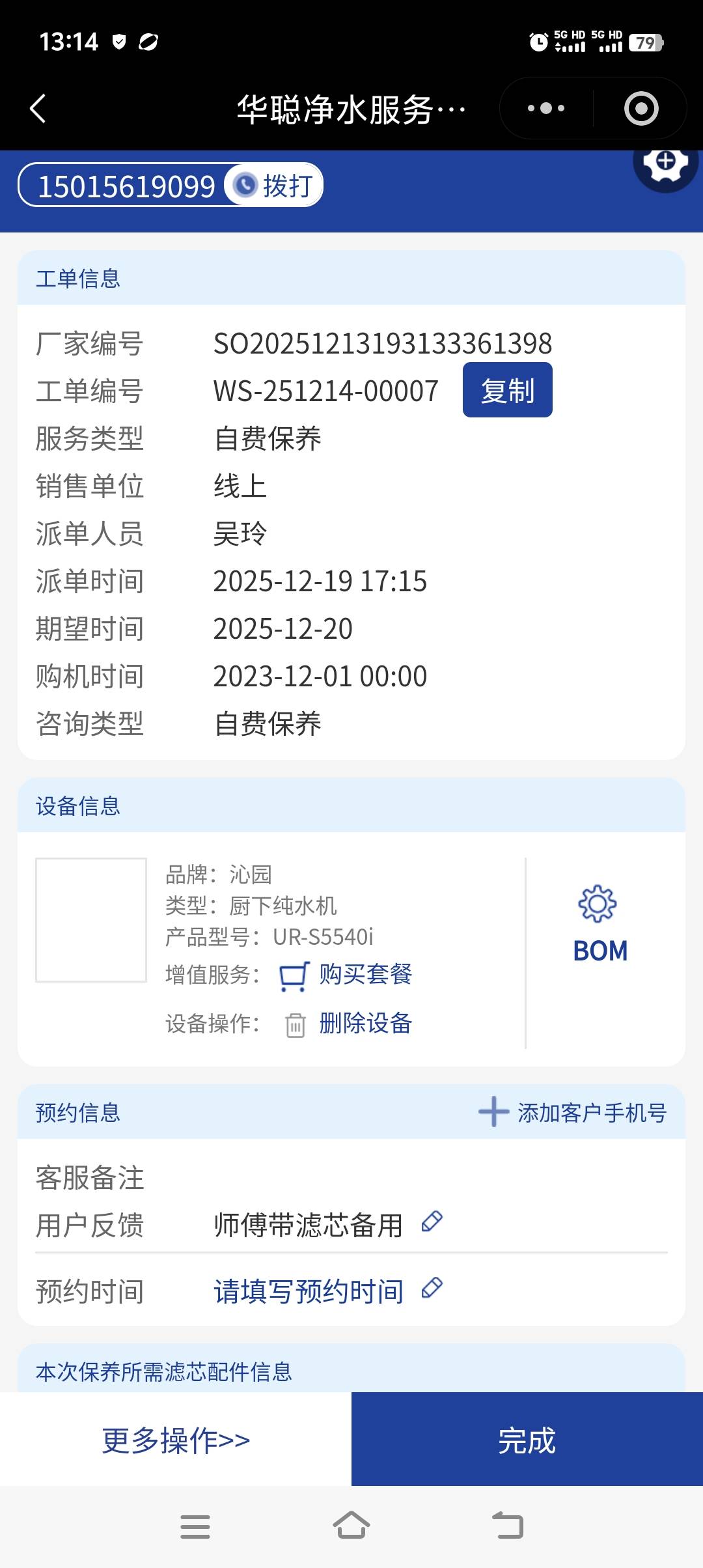This screenshot has width=703, height=1568.
Task: Add a customer phone via 添加客户手机号
Action: 573,1112
